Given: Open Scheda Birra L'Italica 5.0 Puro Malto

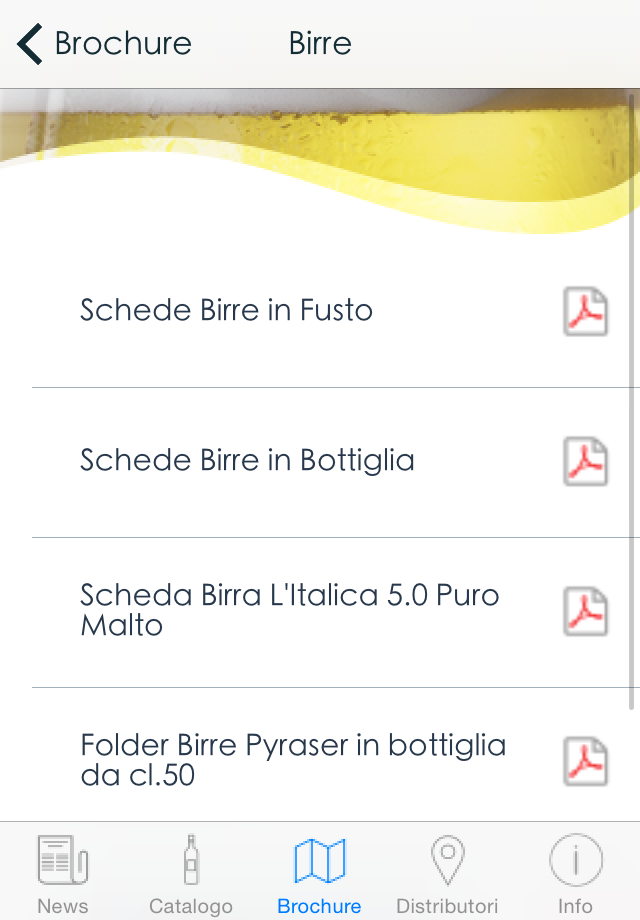Looking at the screenshot, I should pos(290,610).
